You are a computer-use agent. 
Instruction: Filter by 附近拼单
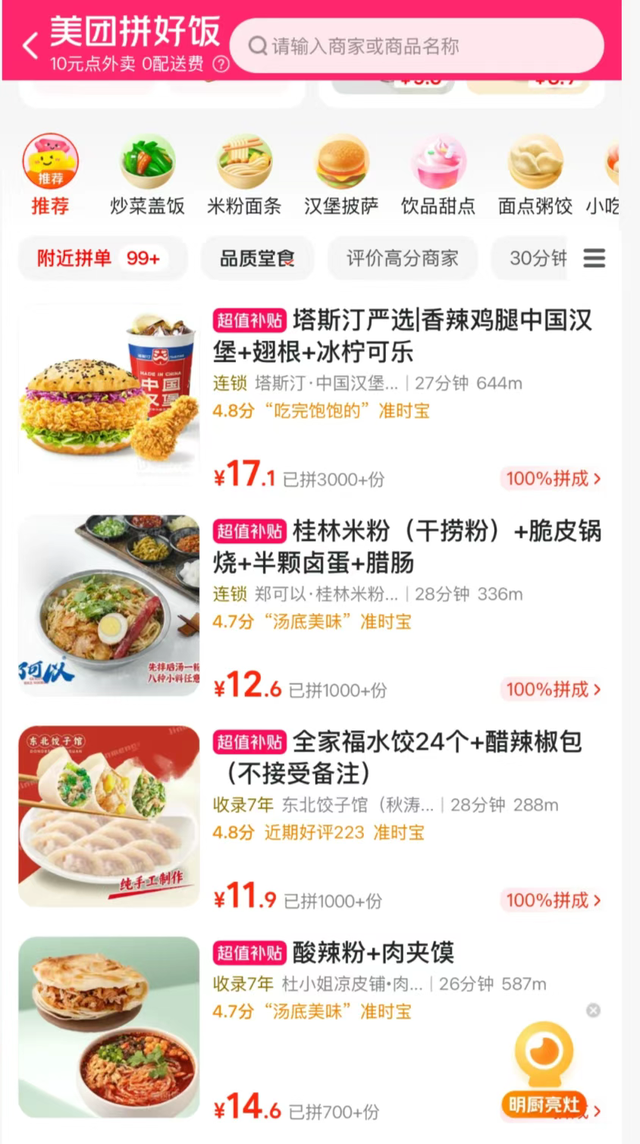(x=101, y=258)
